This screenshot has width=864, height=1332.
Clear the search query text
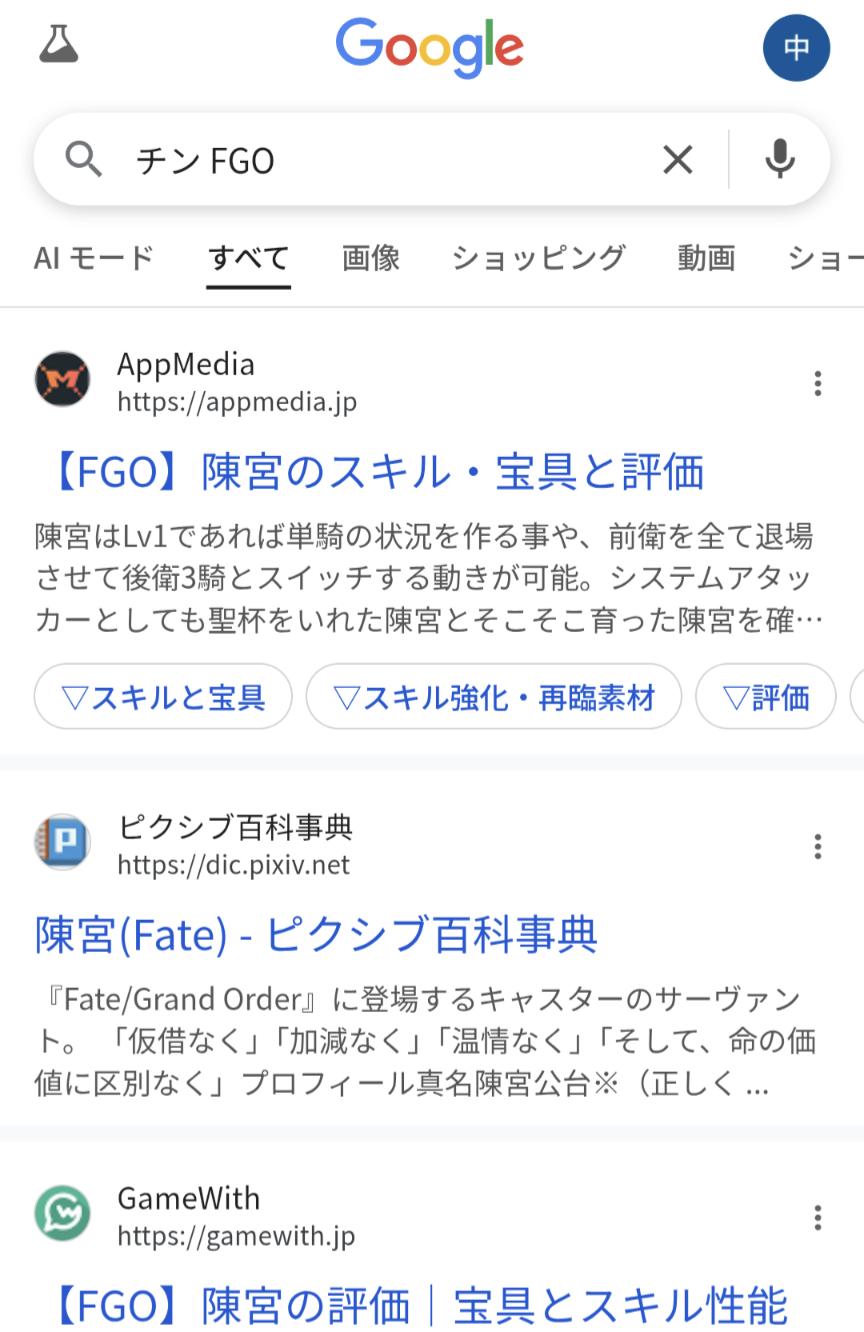pos(678,159)
